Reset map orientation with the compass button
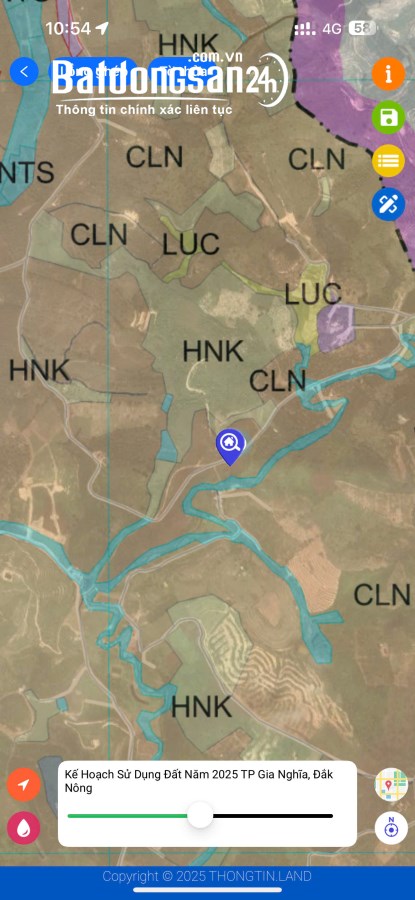Image resolution: width=415 pixels, height=900 pixels. coord(391,828)
